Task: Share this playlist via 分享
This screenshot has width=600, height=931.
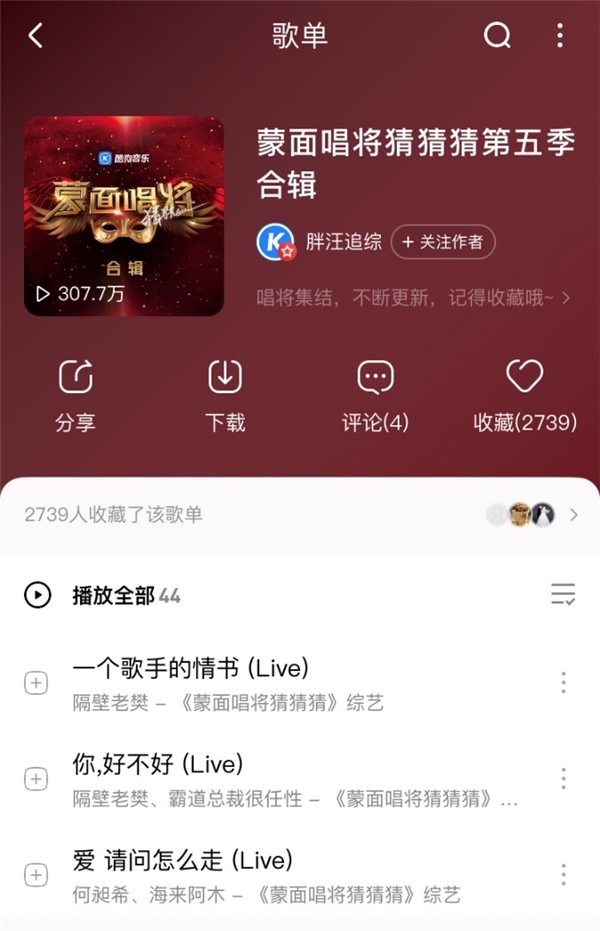Action: pos(75,396)
